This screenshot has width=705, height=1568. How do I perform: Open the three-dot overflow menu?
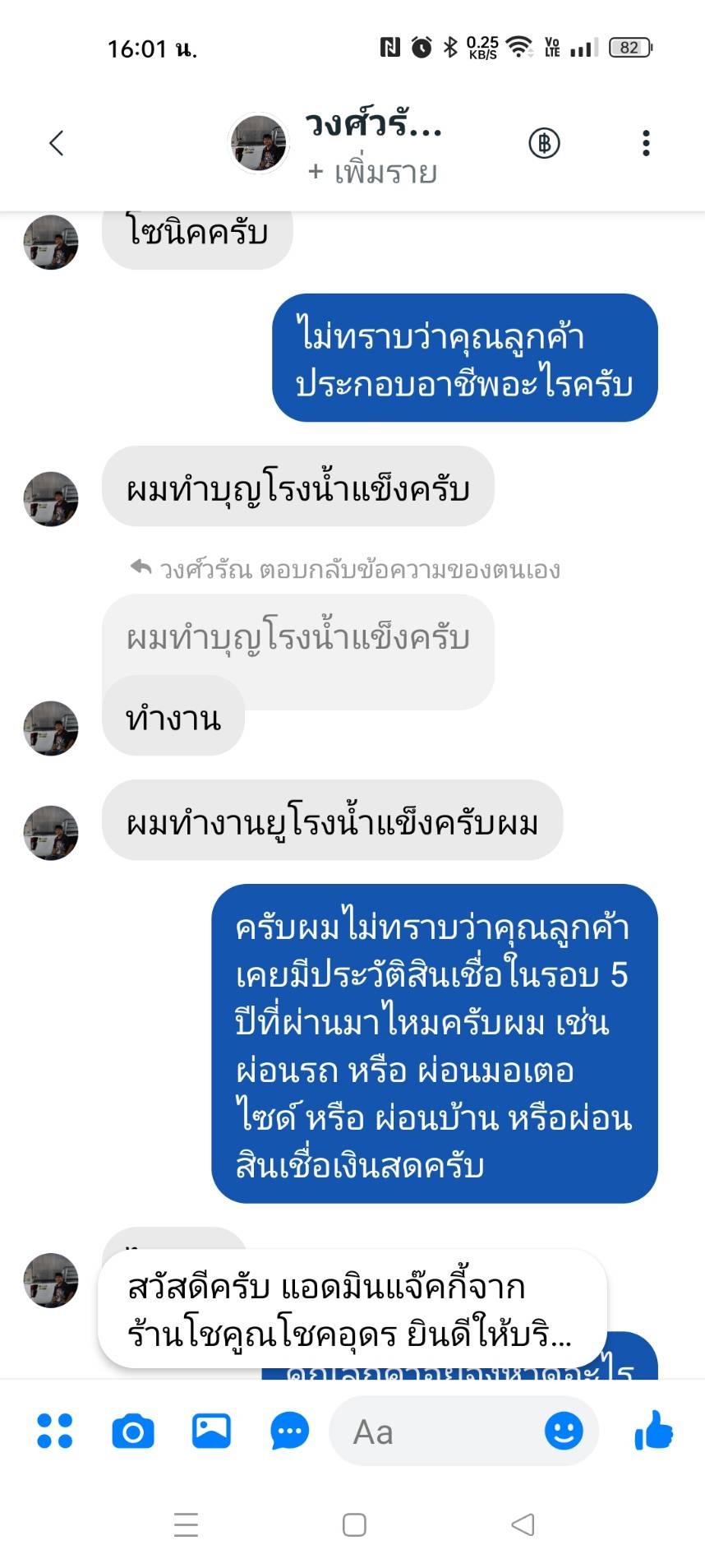(647, 143)
